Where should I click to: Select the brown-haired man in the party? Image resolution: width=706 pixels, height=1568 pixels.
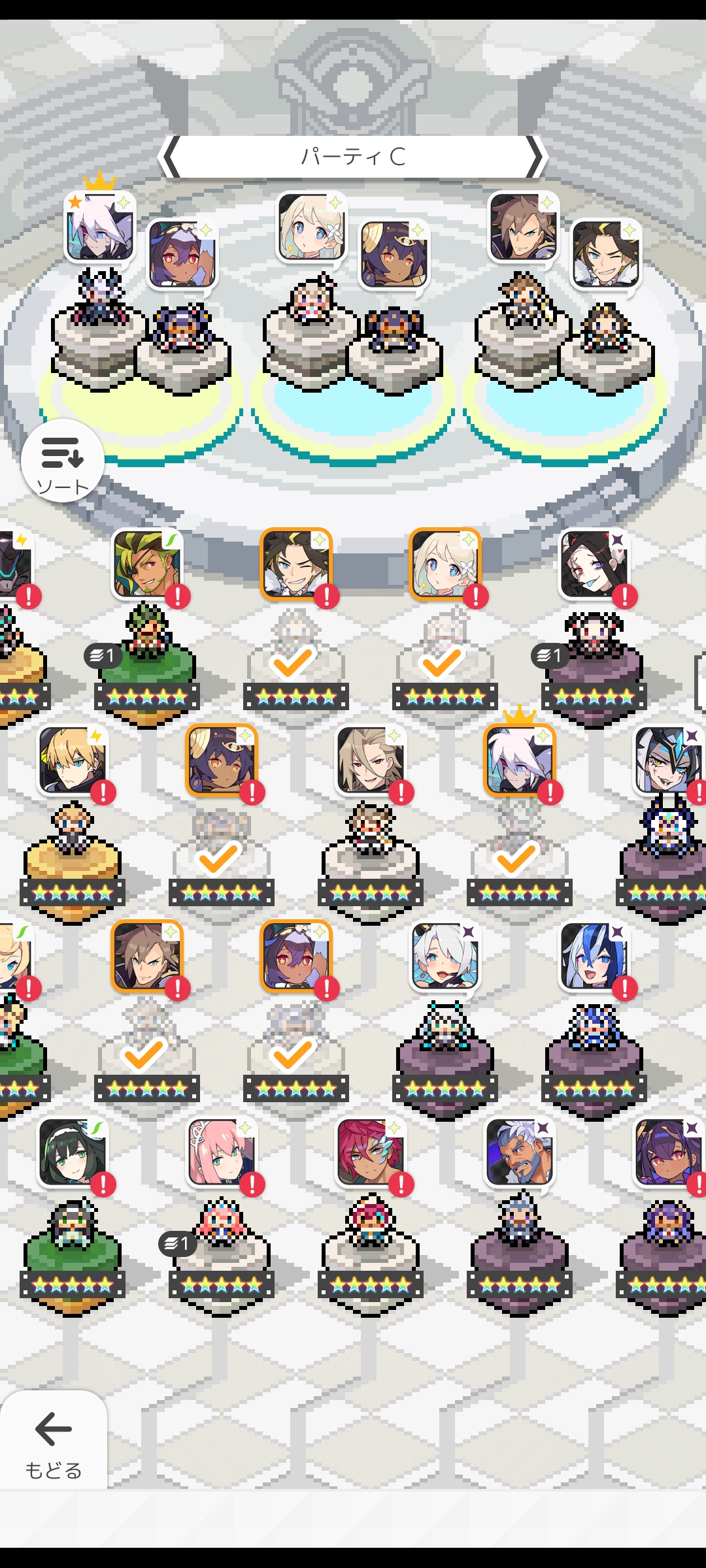(523, 227)
